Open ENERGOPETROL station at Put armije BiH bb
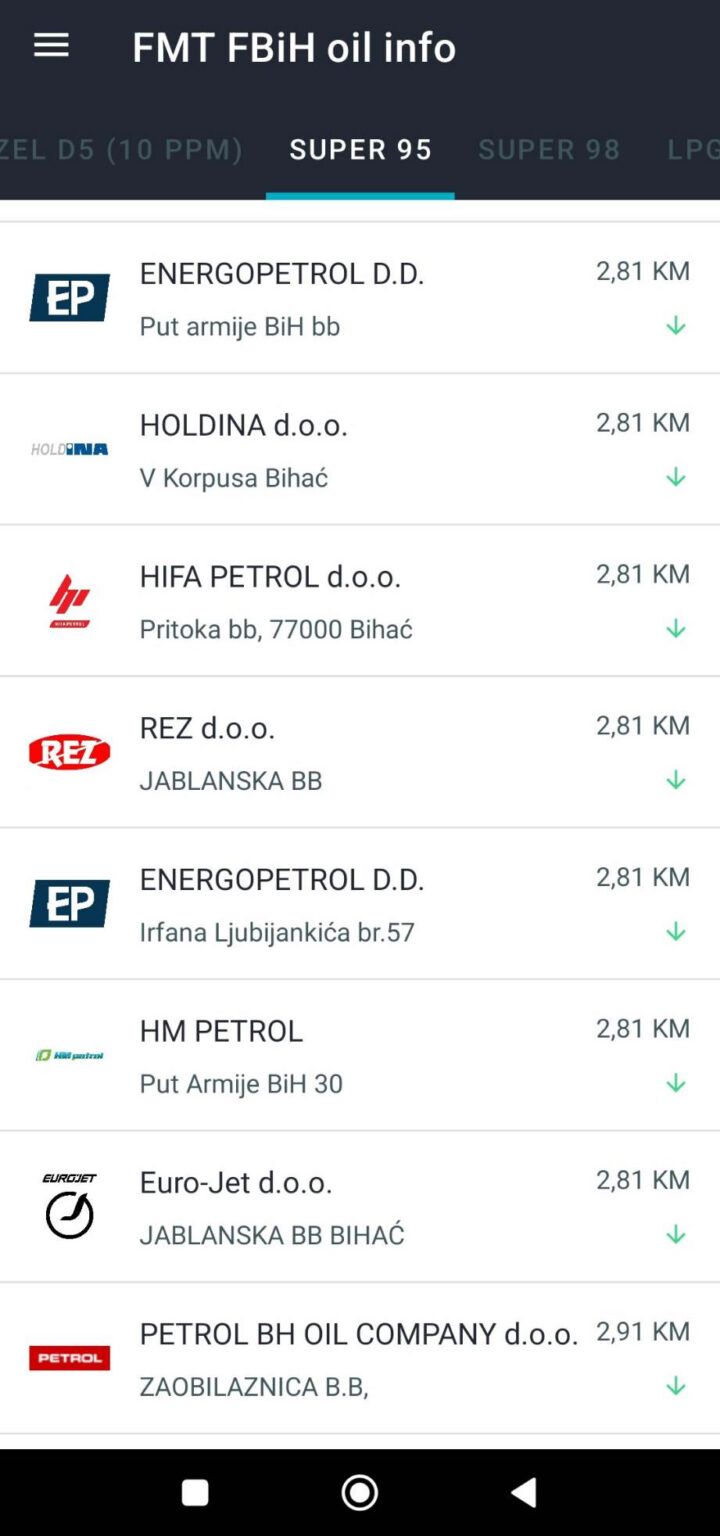The width and height of the screenshot is (720, 1536). 360,298
